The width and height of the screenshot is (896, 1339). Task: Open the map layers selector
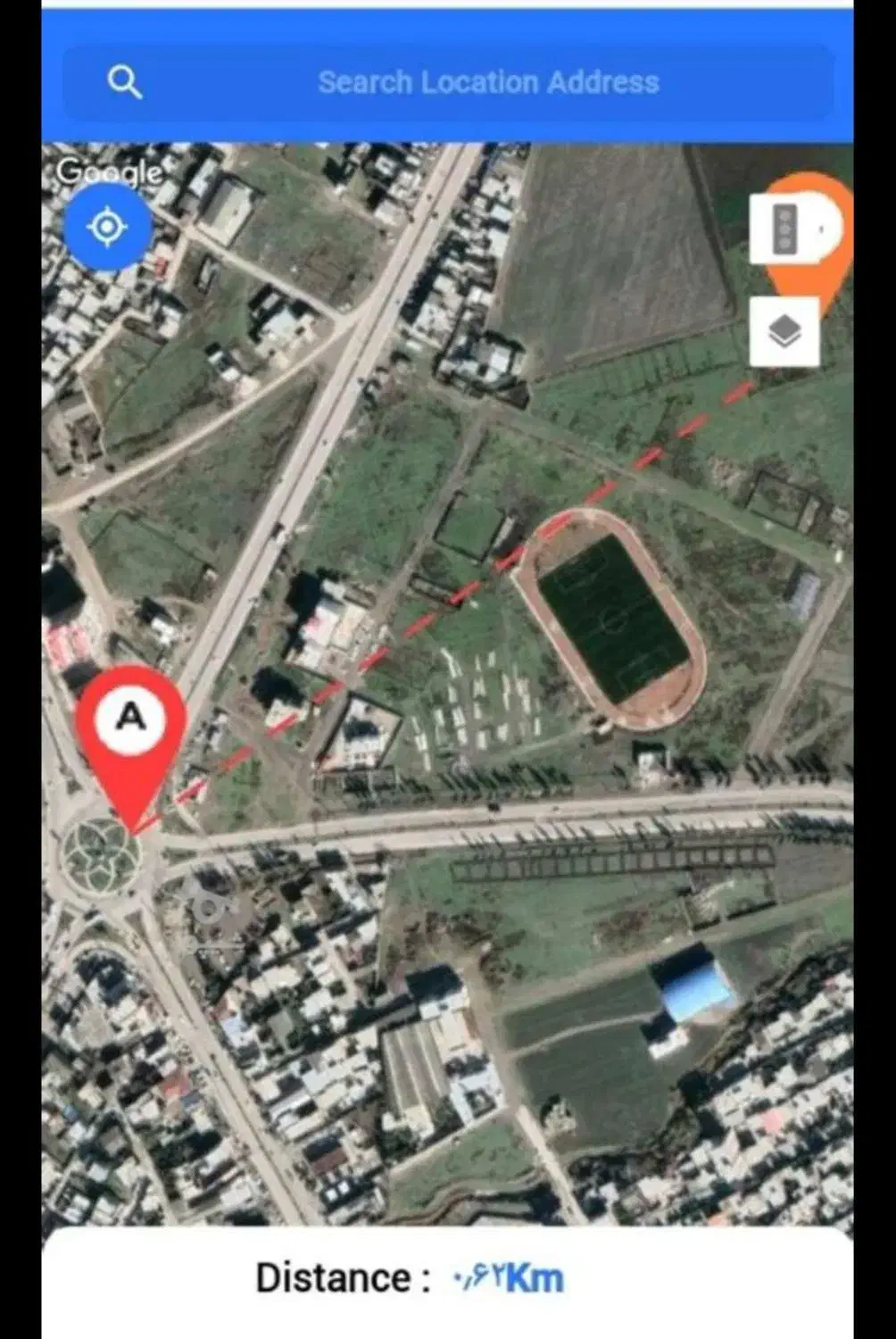[784, 332]
